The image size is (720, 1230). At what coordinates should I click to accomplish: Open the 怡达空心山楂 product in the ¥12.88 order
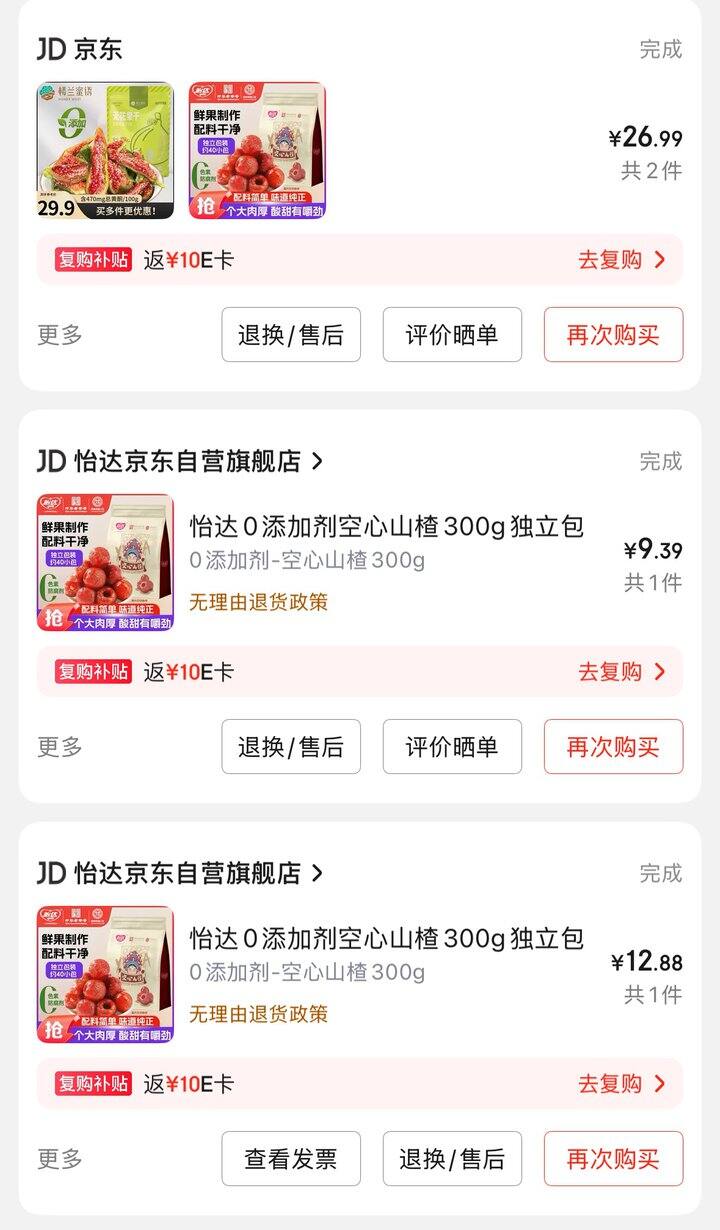pos(386,938)
